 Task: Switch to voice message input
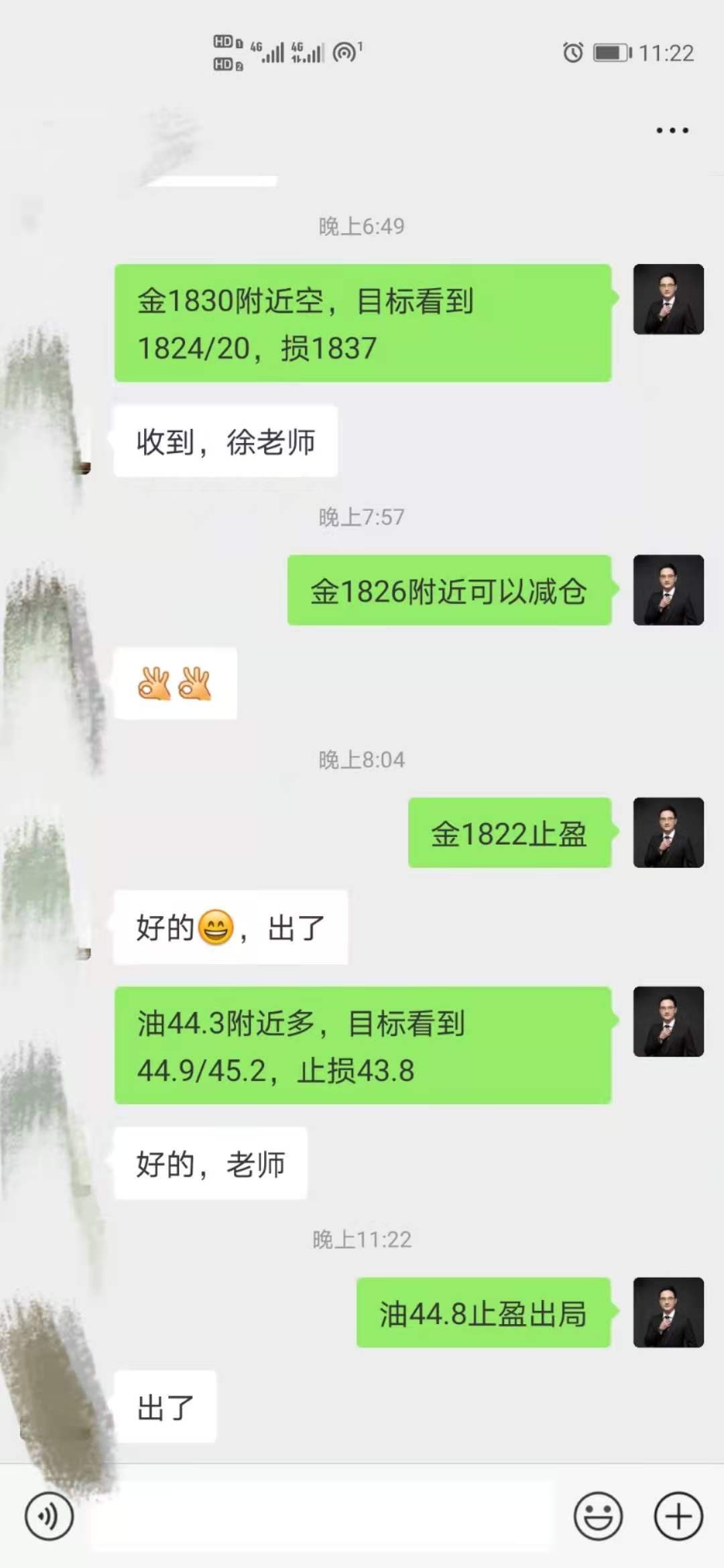pyautogui.click(x=49, y=1516)
